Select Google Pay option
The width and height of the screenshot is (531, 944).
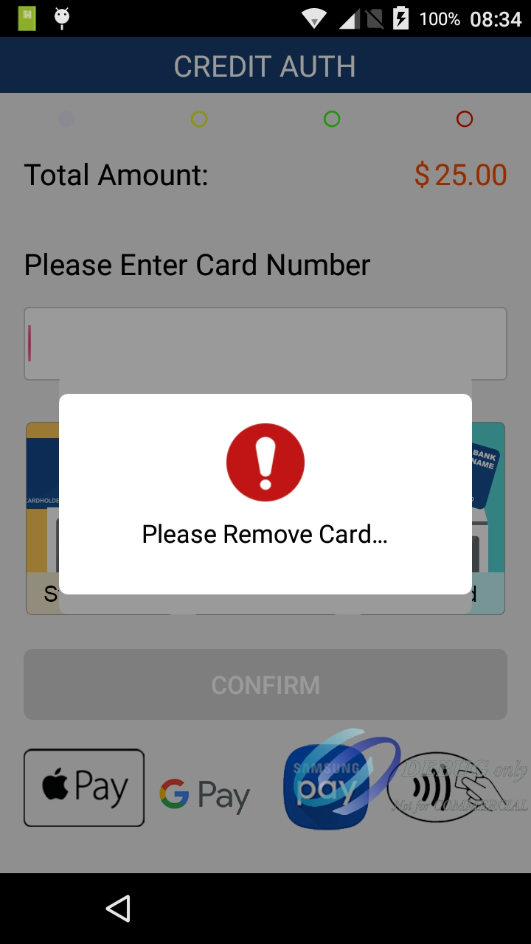pyautogui.click(x=205, y=795)
